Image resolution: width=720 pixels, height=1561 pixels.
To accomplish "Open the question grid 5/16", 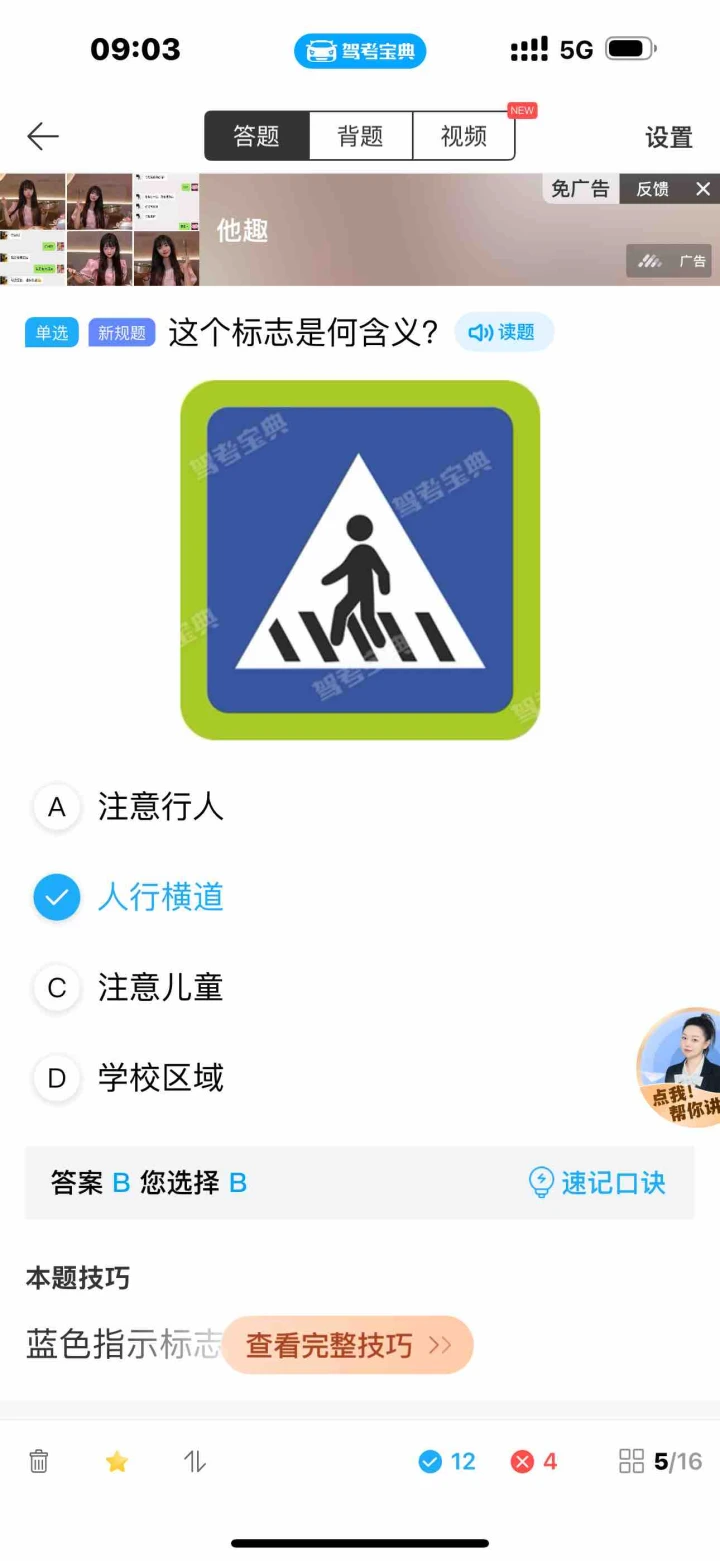I will coord(660,1462).
